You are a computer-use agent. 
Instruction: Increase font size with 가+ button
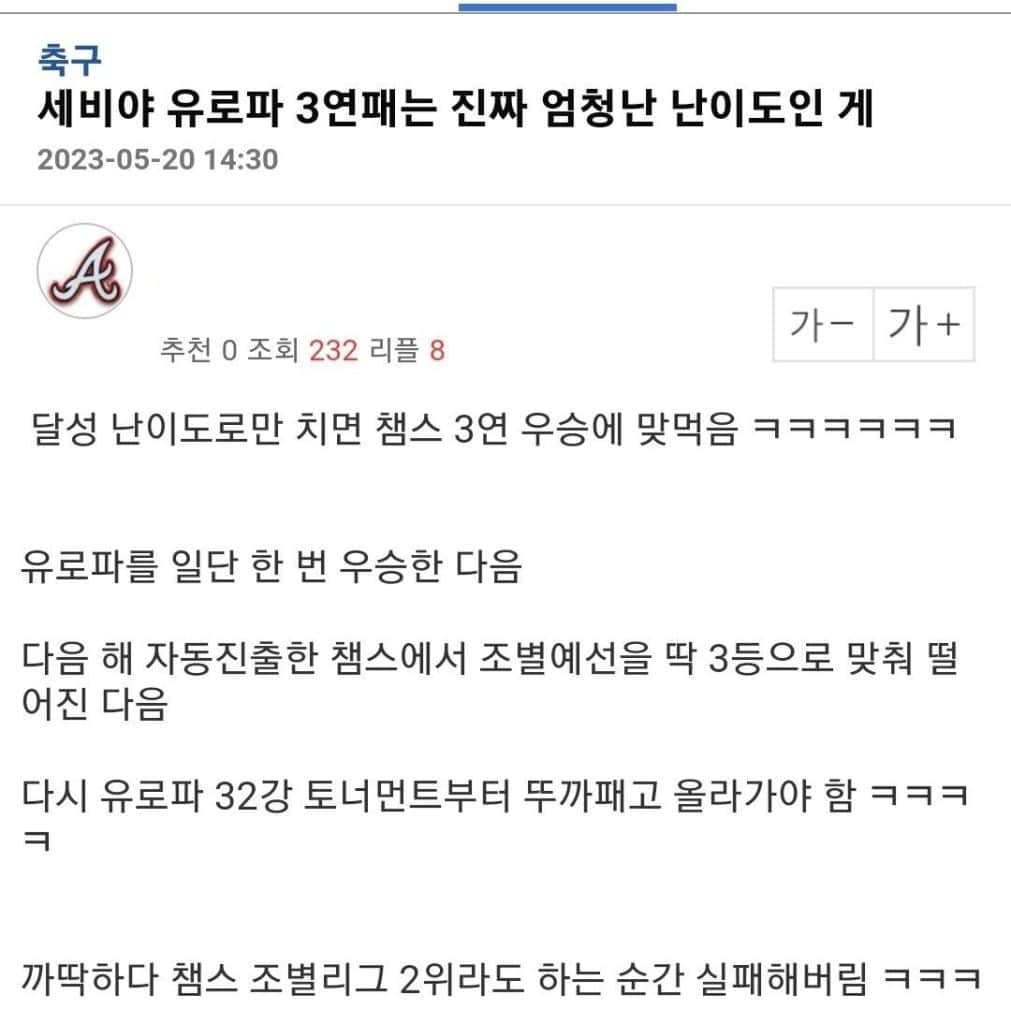[924, 325]
